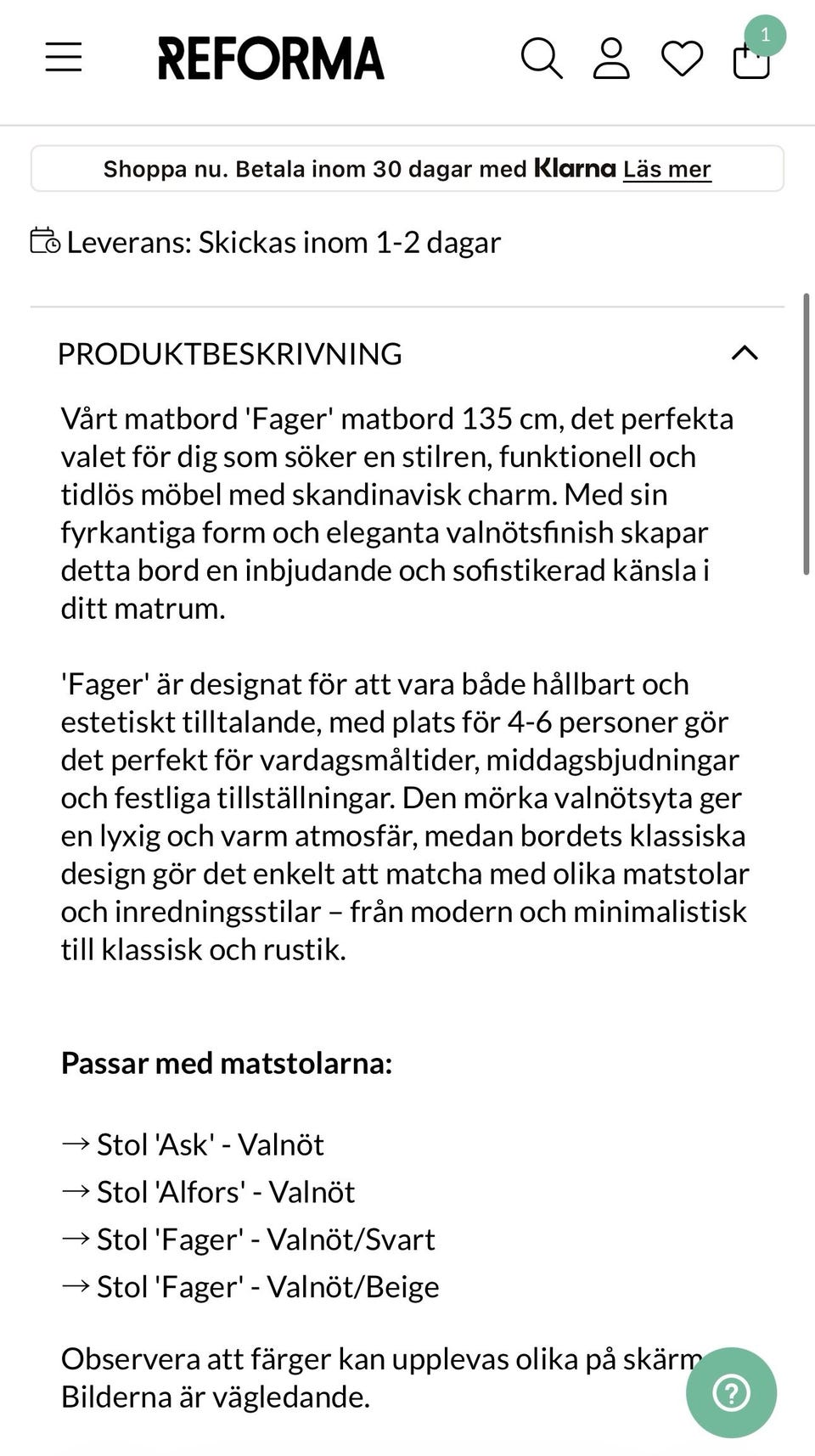Image resolution: width=815 pixels, height=1456 pixels.
Task: Open Stol 'Fager' - Valnöt/Svart link
Action: click(266, 1240)
